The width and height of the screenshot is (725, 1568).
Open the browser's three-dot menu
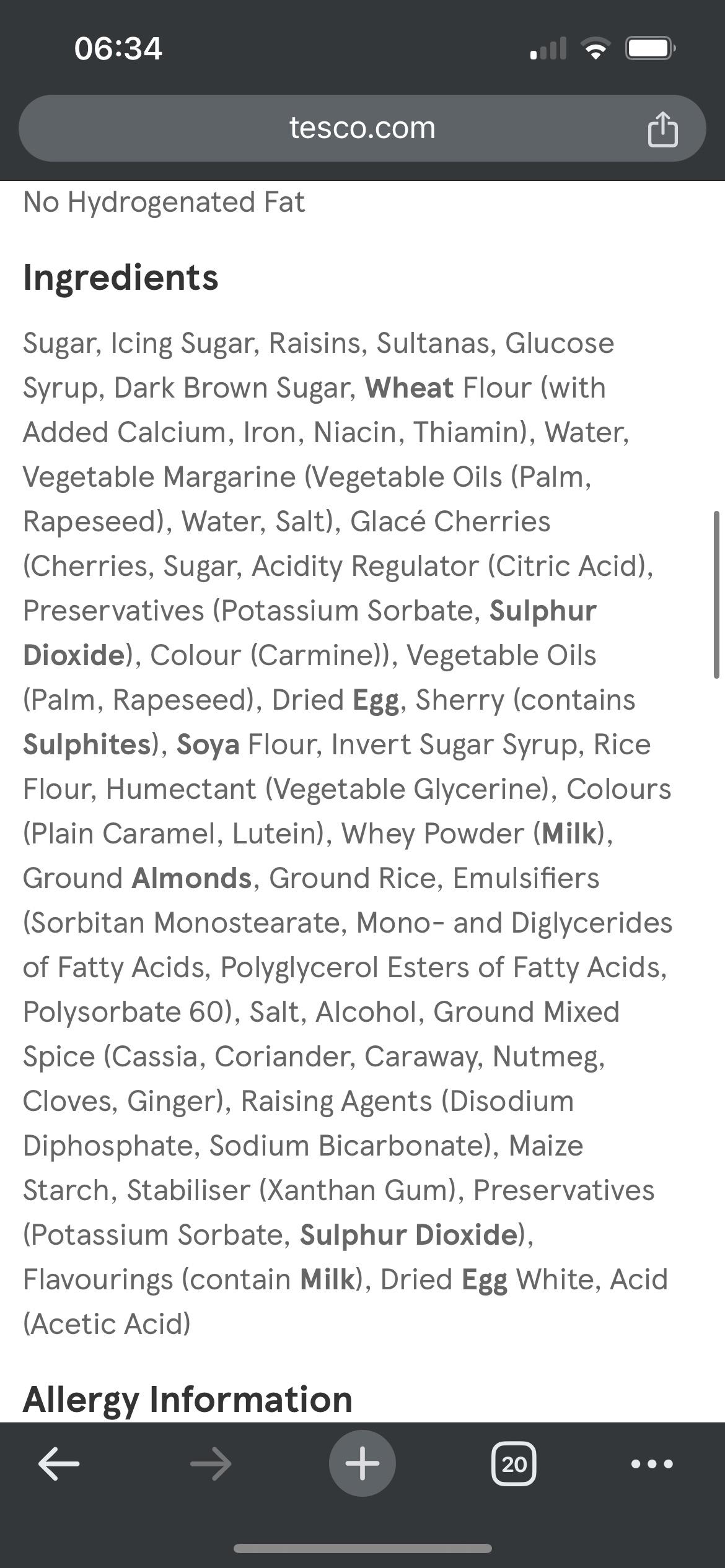coord(651,1464)
